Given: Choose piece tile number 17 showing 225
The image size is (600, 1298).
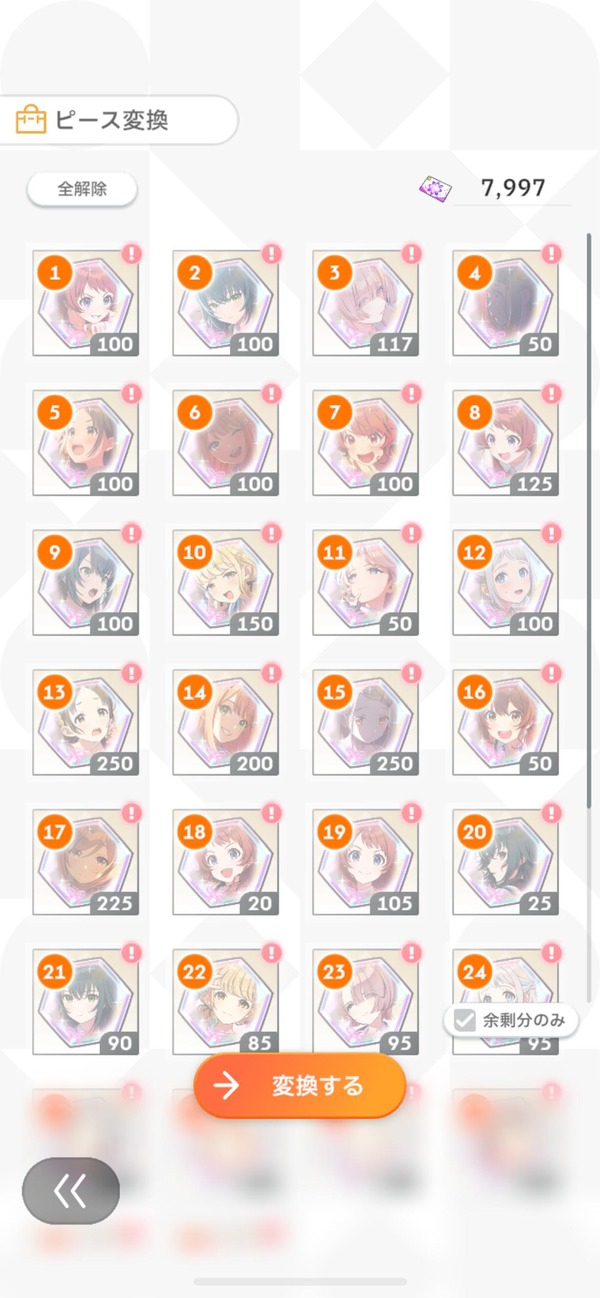Looking at the screenshot, I should pyautogui.click(x=85, y=863).
